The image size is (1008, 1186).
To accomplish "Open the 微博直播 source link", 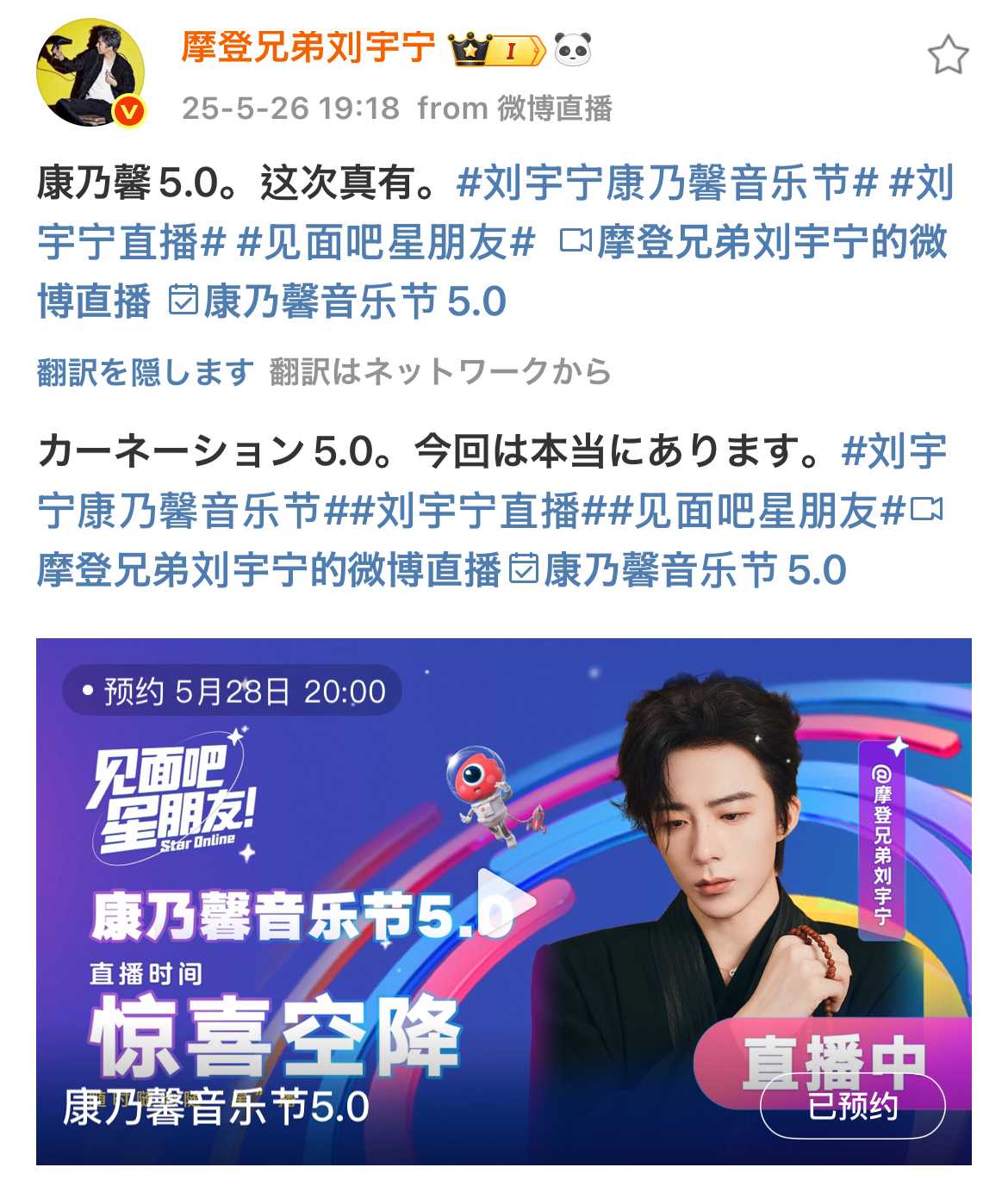I will (555, 109).
